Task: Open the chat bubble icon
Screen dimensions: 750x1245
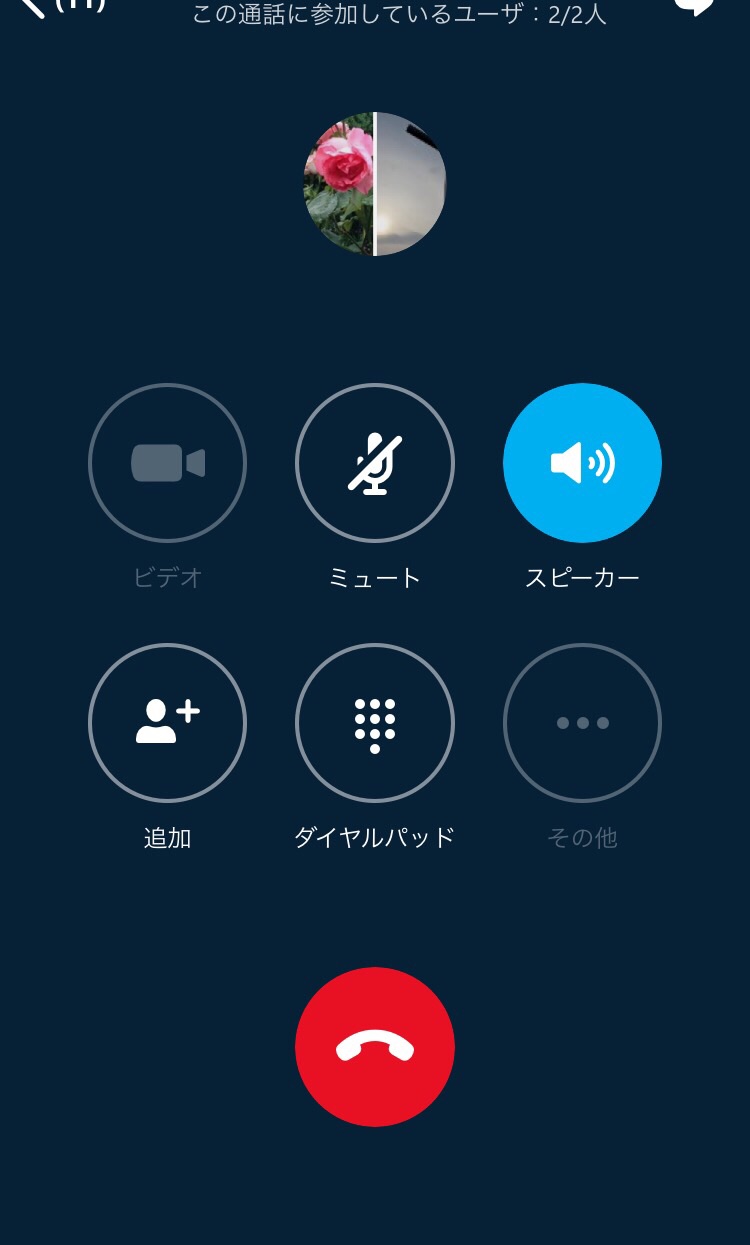Action: 695,6
